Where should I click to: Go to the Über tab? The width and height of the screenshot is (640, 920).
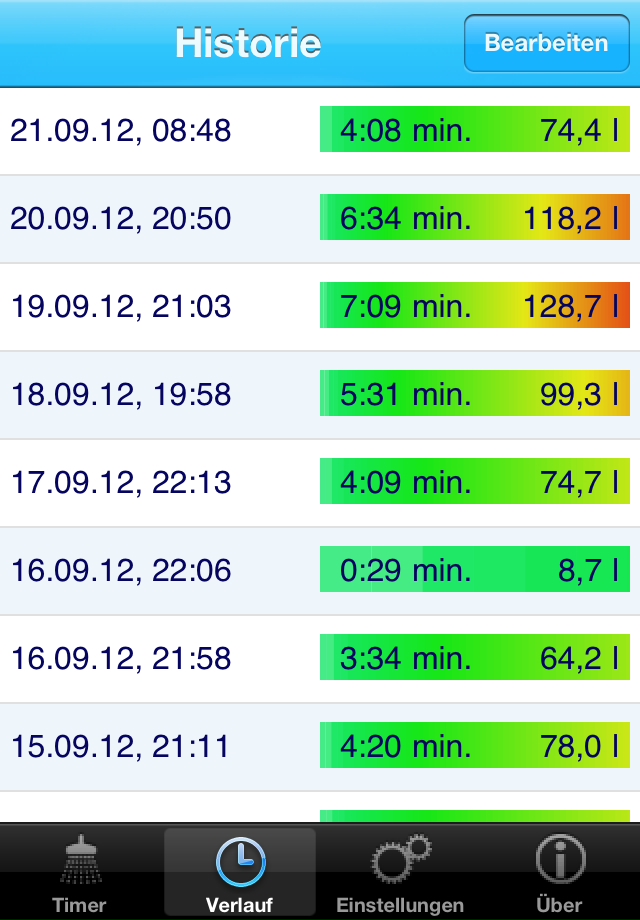click(560, 873)
